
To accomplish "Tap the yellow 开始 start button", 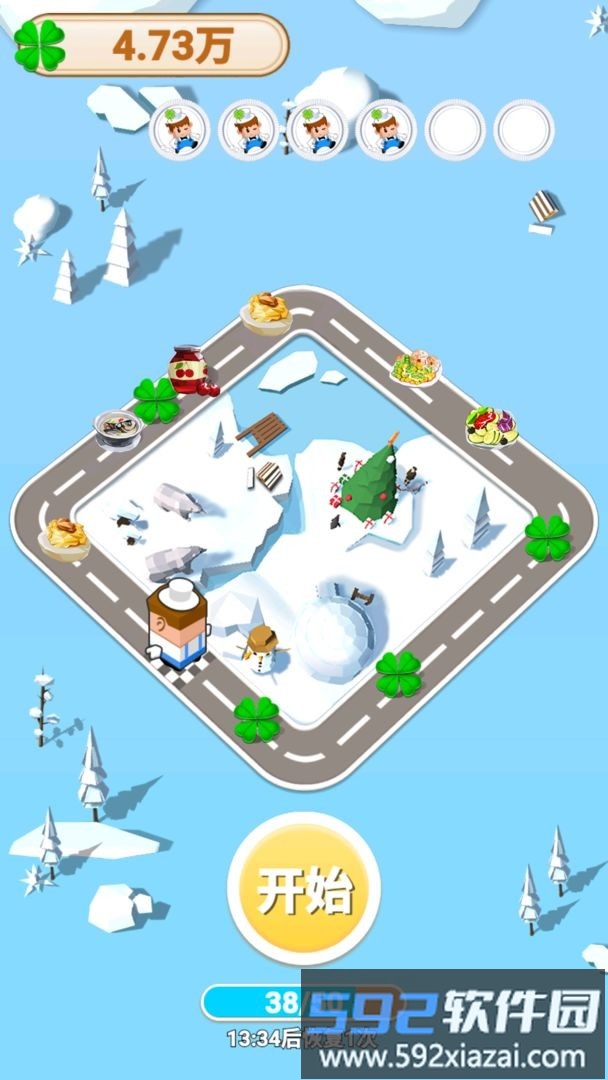I will [x=304, y=889].
